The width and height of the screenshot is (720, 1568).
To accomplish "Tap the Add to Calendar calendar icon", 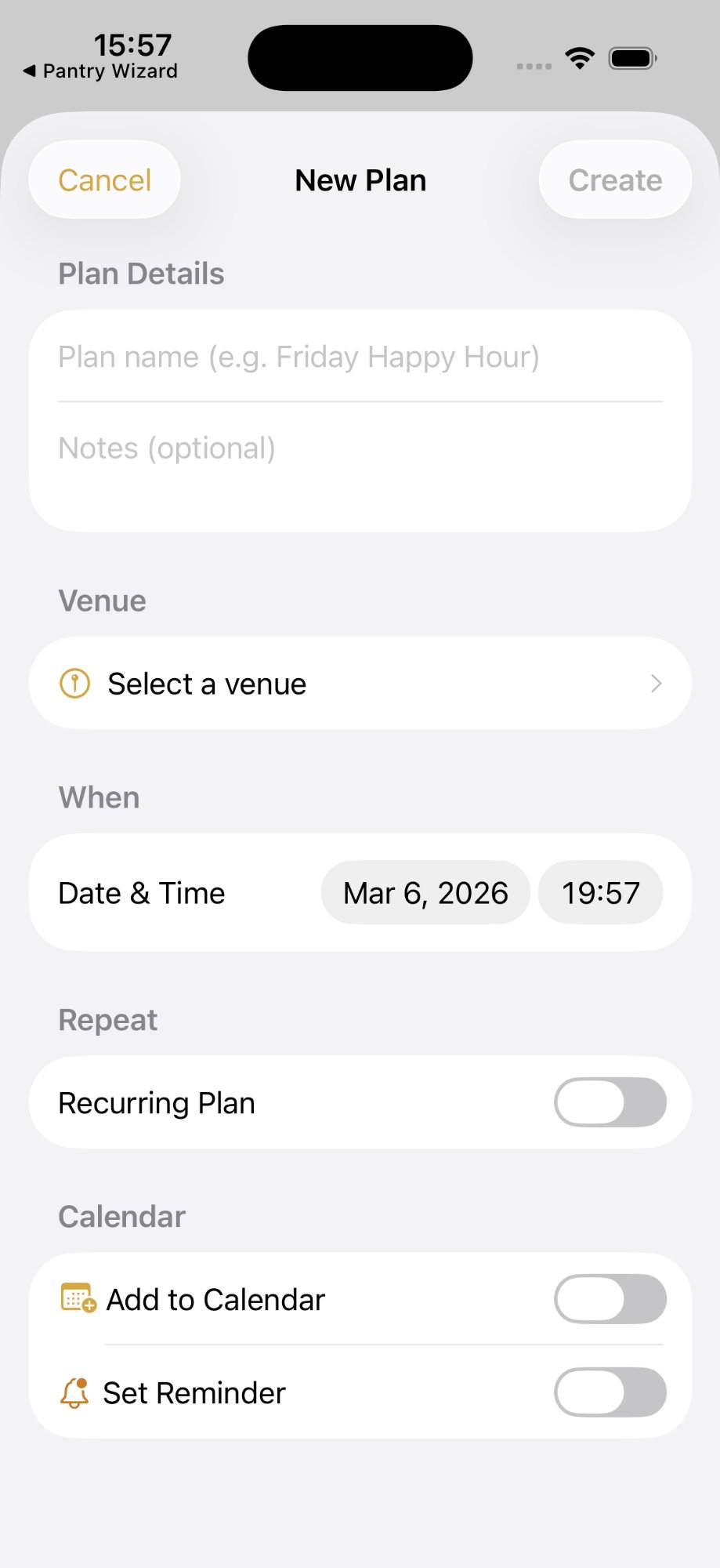I will (x=77, y=1298).
